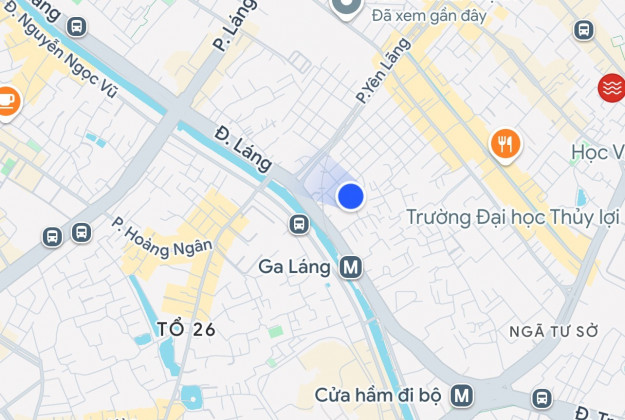Select the Ga Láng metro station marker
Image resolution: width=625 pixels, height=420 pixels.
click(x=350, y=267)
